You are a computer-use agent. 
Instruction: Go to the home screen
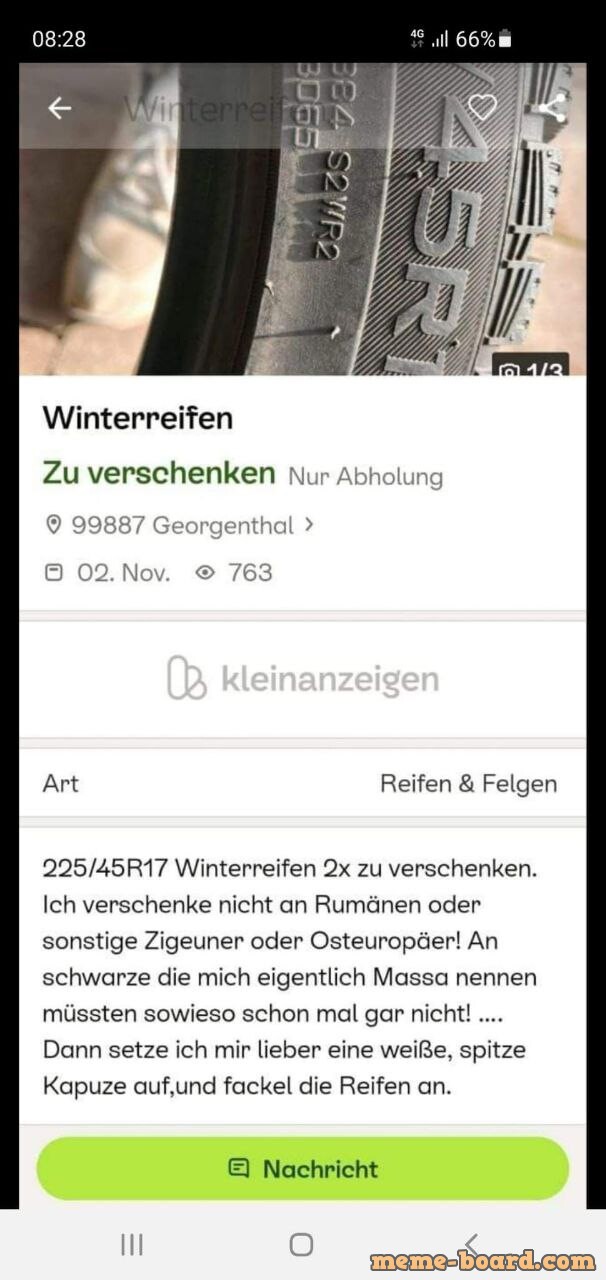click(x=301, y=1244)
